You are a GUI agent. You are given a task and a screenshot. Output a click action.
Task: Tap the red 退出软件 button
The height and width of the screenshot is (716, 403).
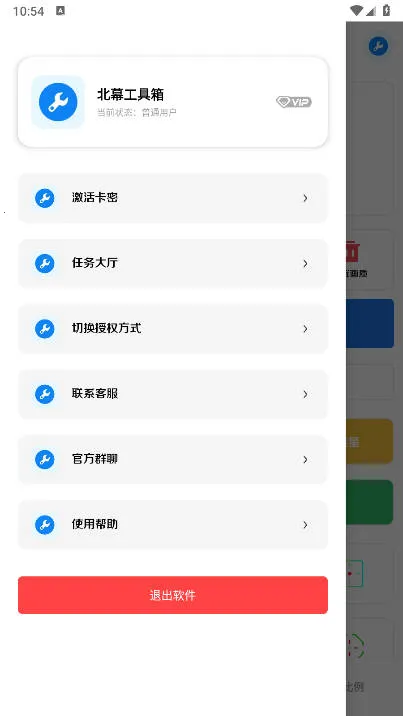pyautogui.click(x=173, y=595)
